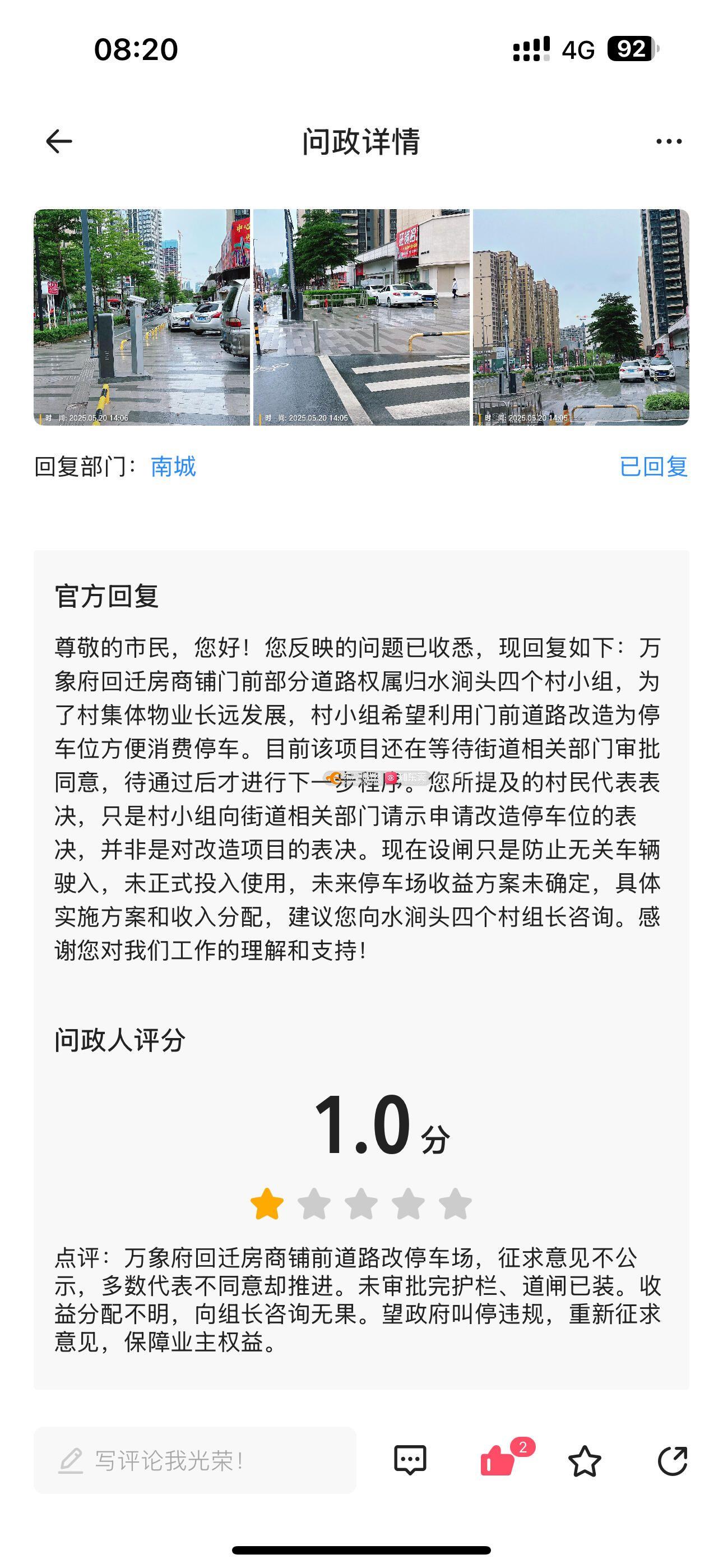
Task: Open the 南城 department link
Action: pos(173,467)
